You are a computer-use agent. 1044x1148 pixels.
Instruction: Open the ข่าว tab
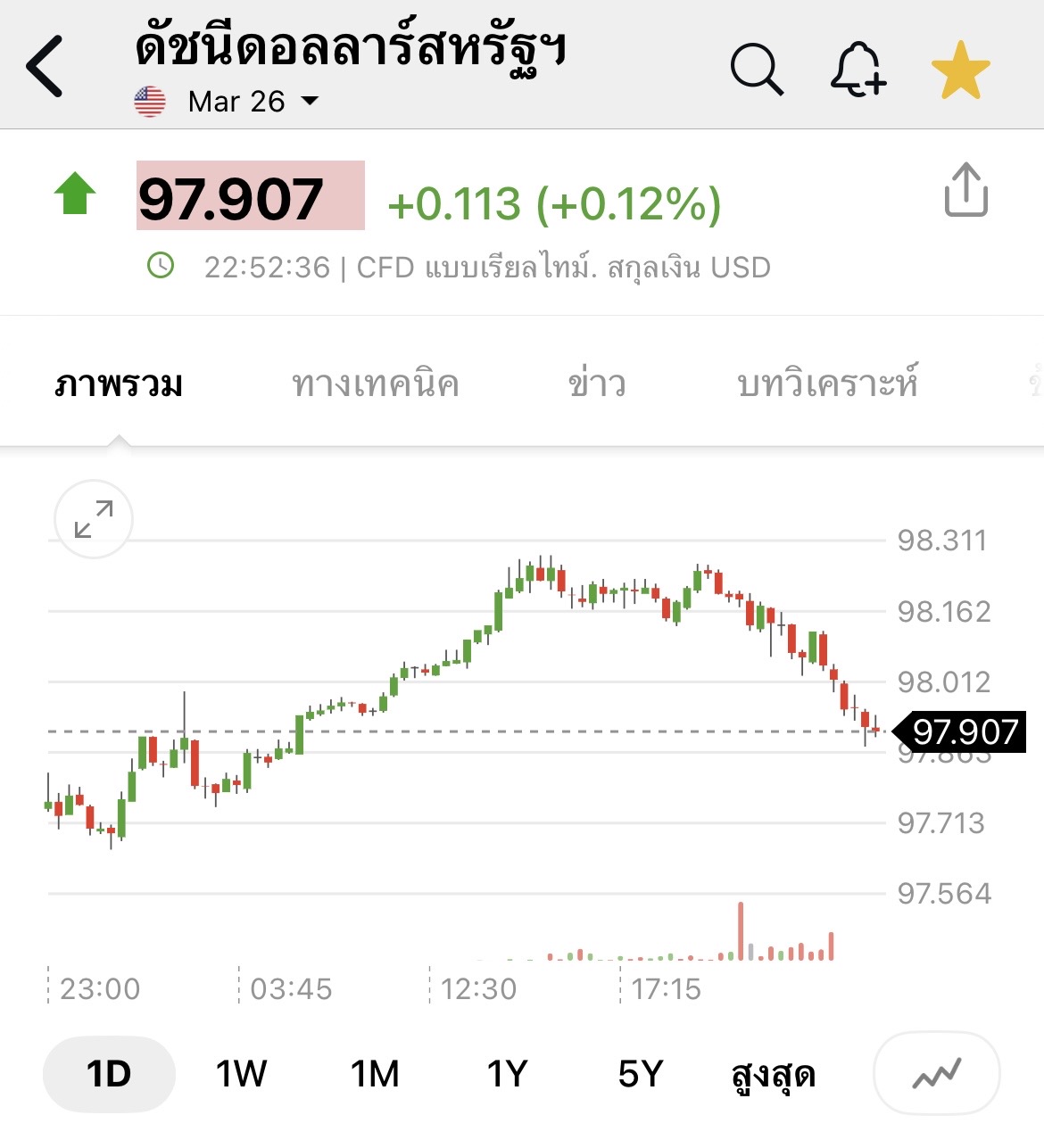[597, 384]
